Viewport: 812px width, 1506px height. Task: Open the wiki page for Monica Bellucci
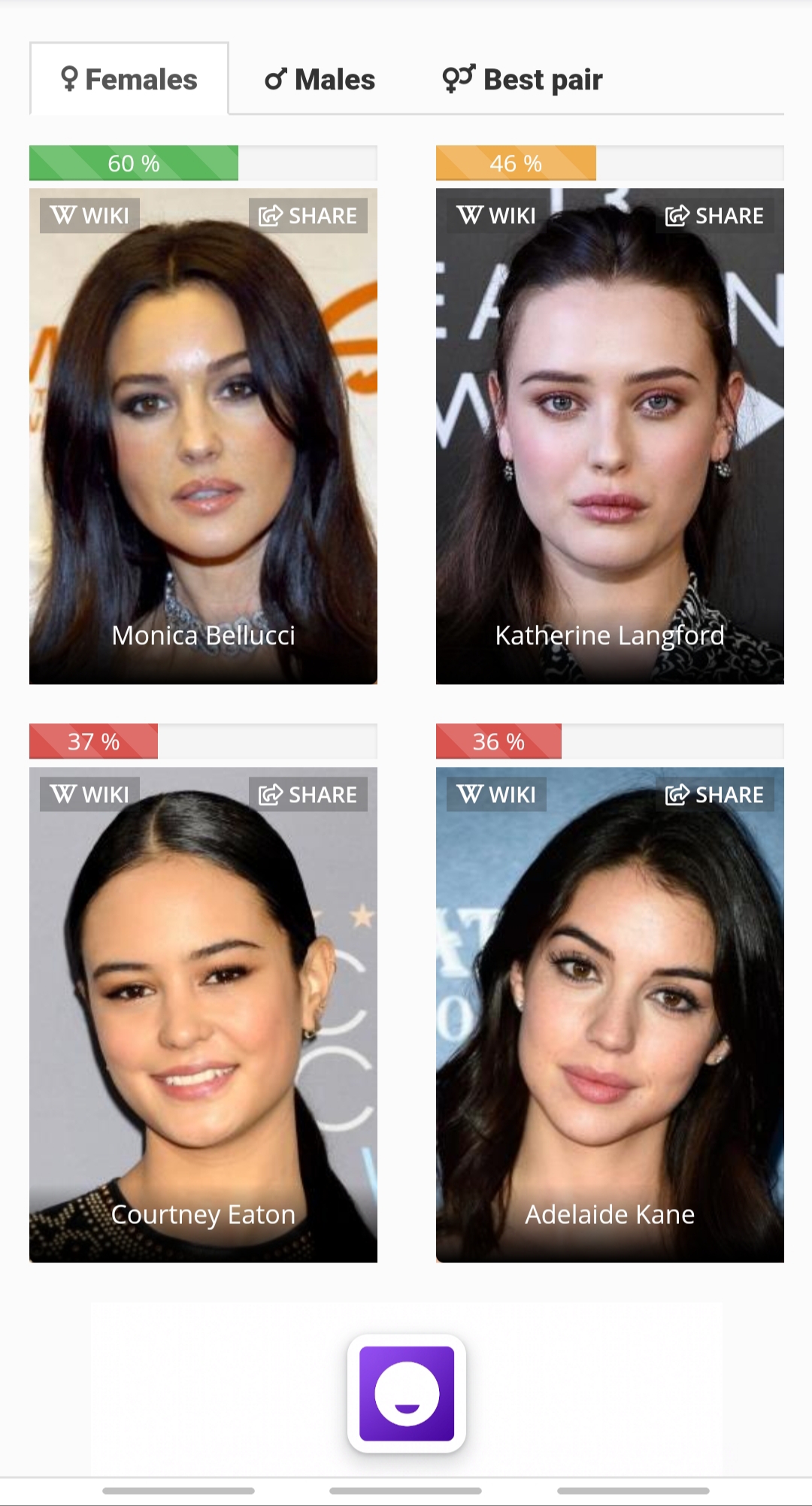(89, 216)
